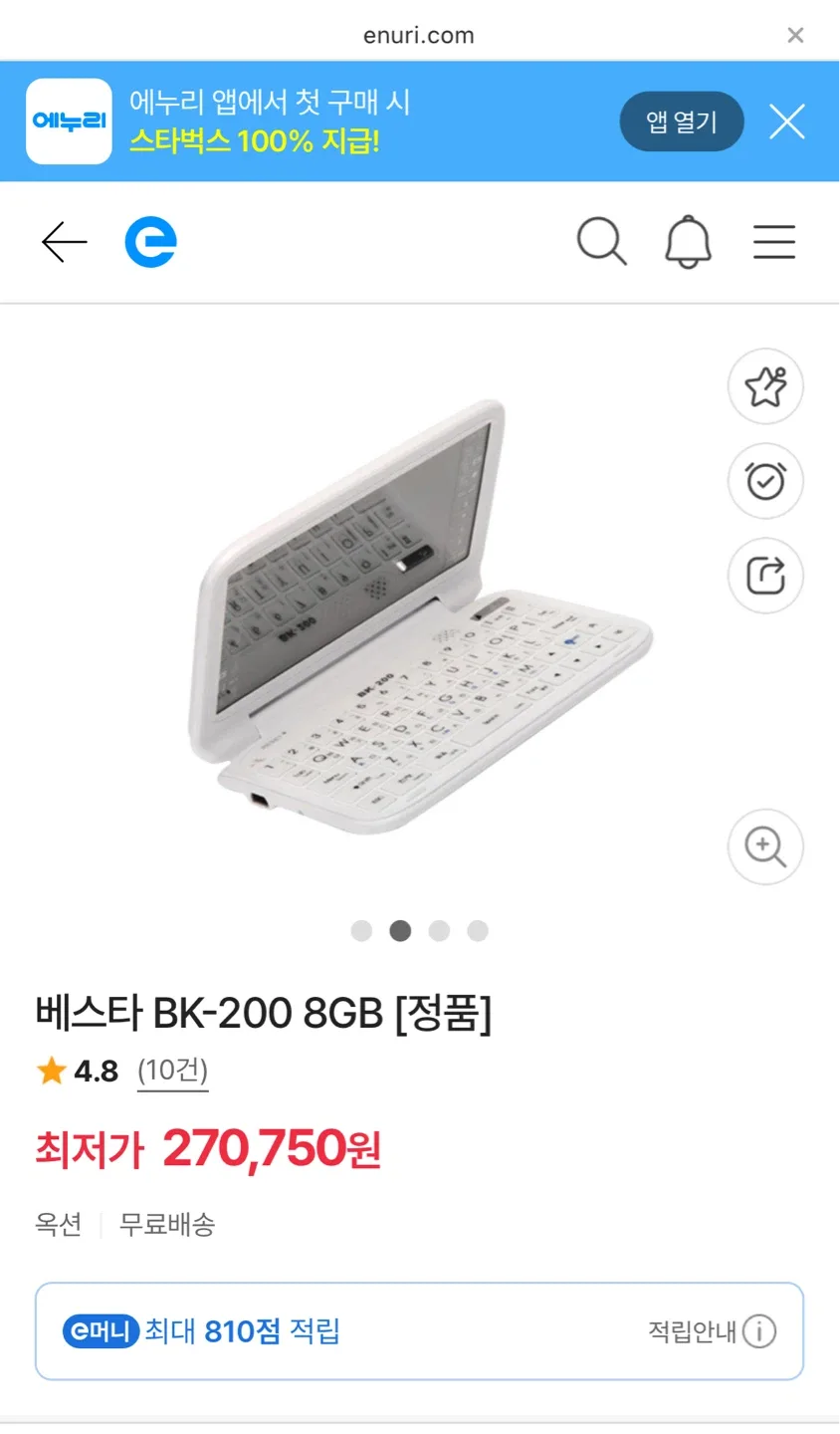Open the enuri home logo
This screenshot has height=1434, width=840.
click(150, 242)
